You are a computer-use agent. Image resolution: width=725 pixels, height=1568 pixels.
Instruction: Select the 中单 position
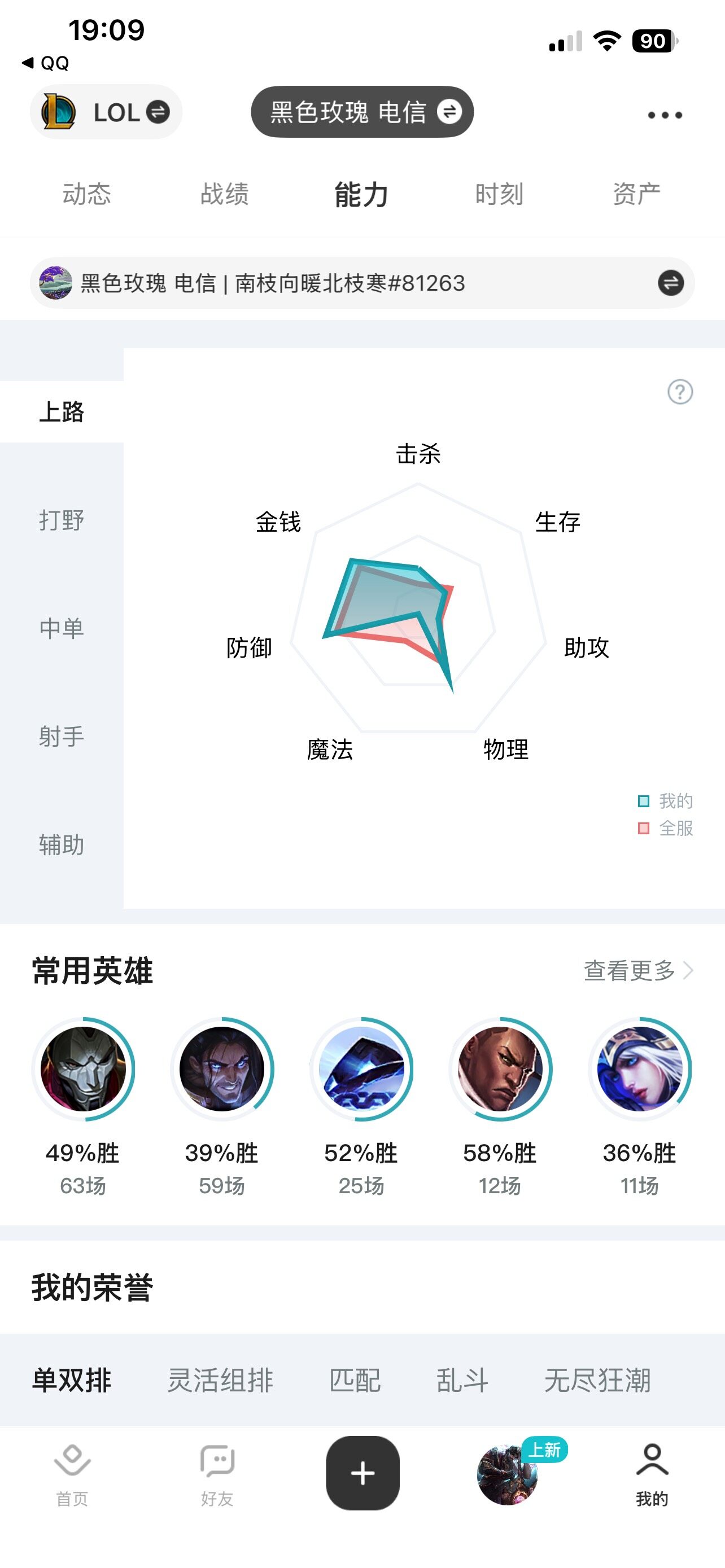pos(62,628)
